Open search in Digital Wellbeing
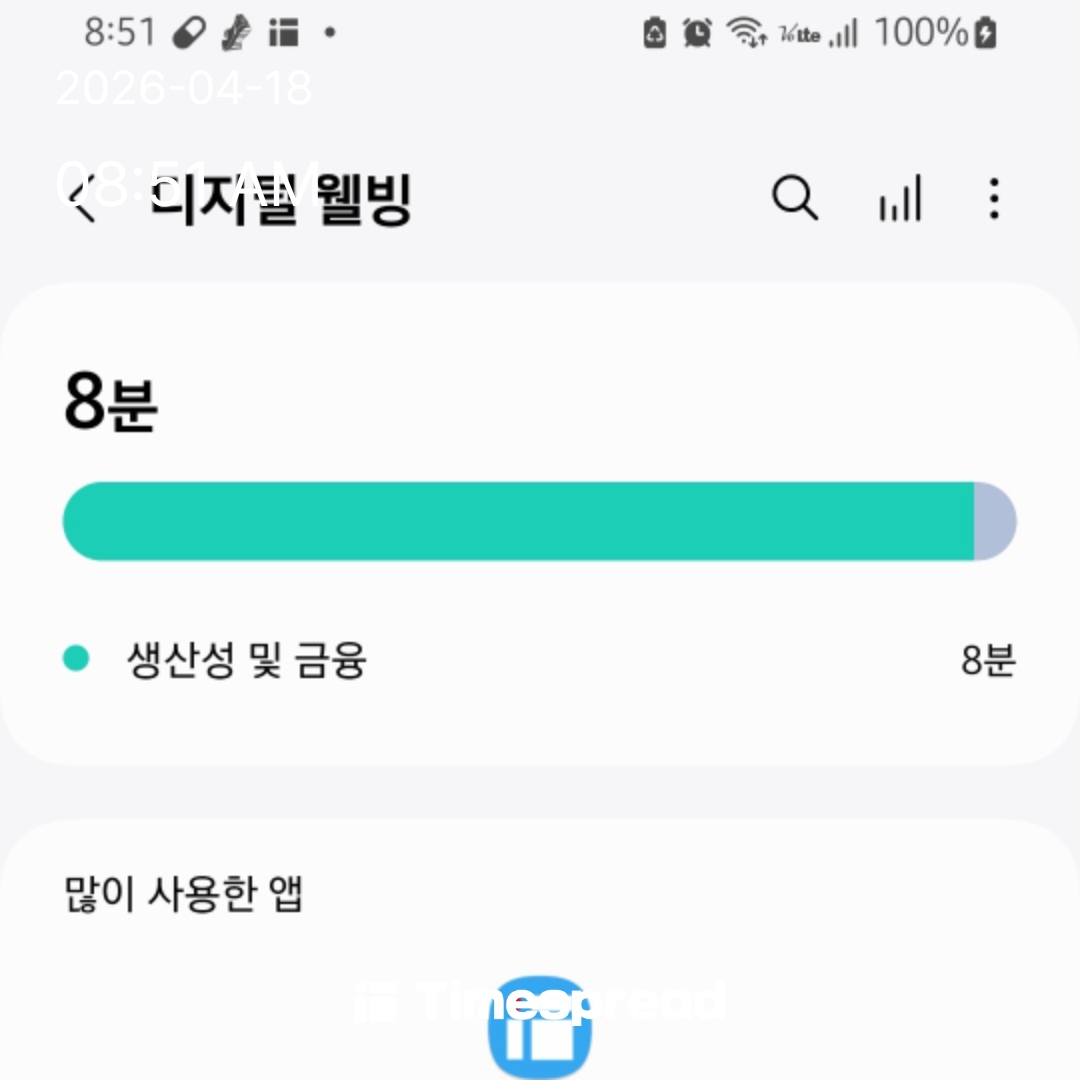Viewport: 1080px width, 1080px height. tap(795, 198)
